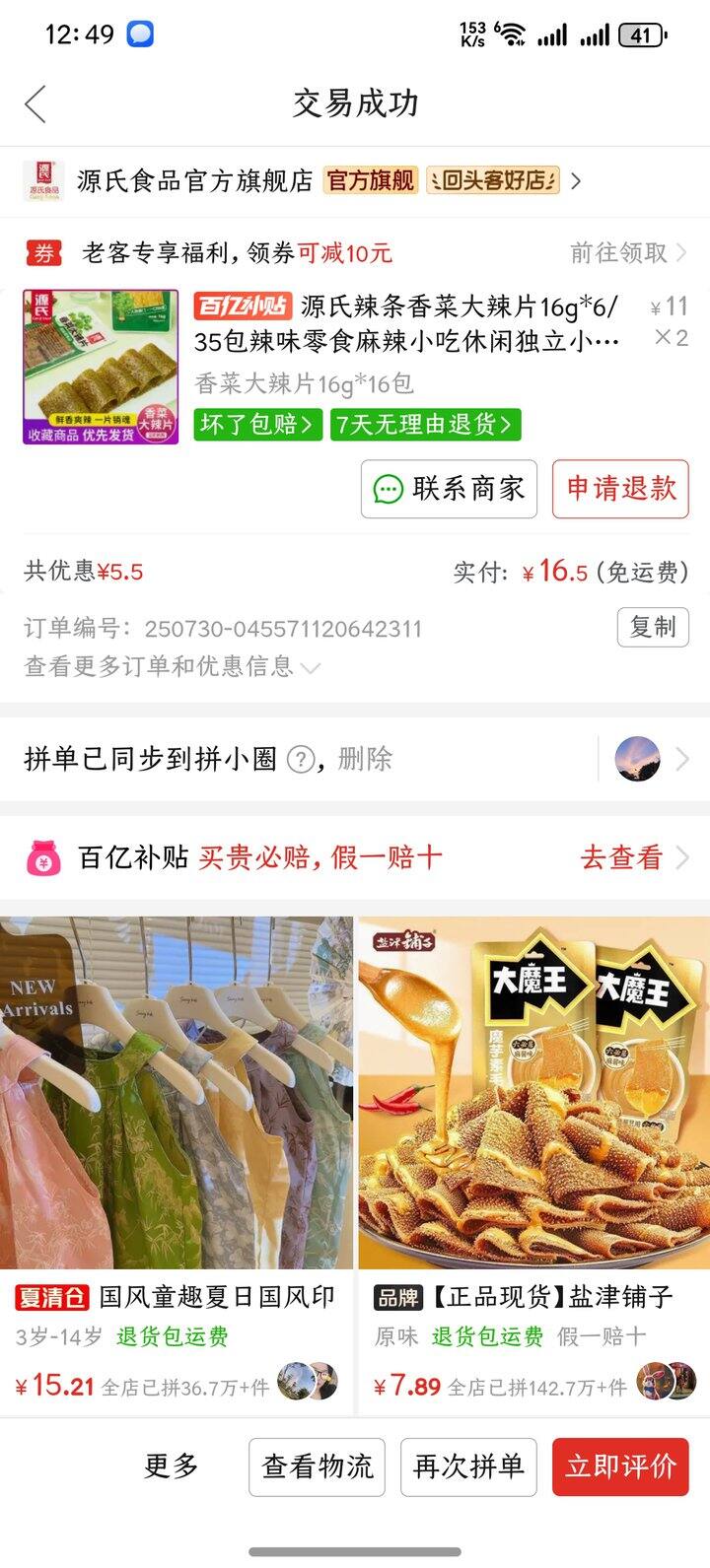Viewport: 710px width, 1568px height.
Task: Tap 联系商家 to contact seller
Action: point(450,488)
